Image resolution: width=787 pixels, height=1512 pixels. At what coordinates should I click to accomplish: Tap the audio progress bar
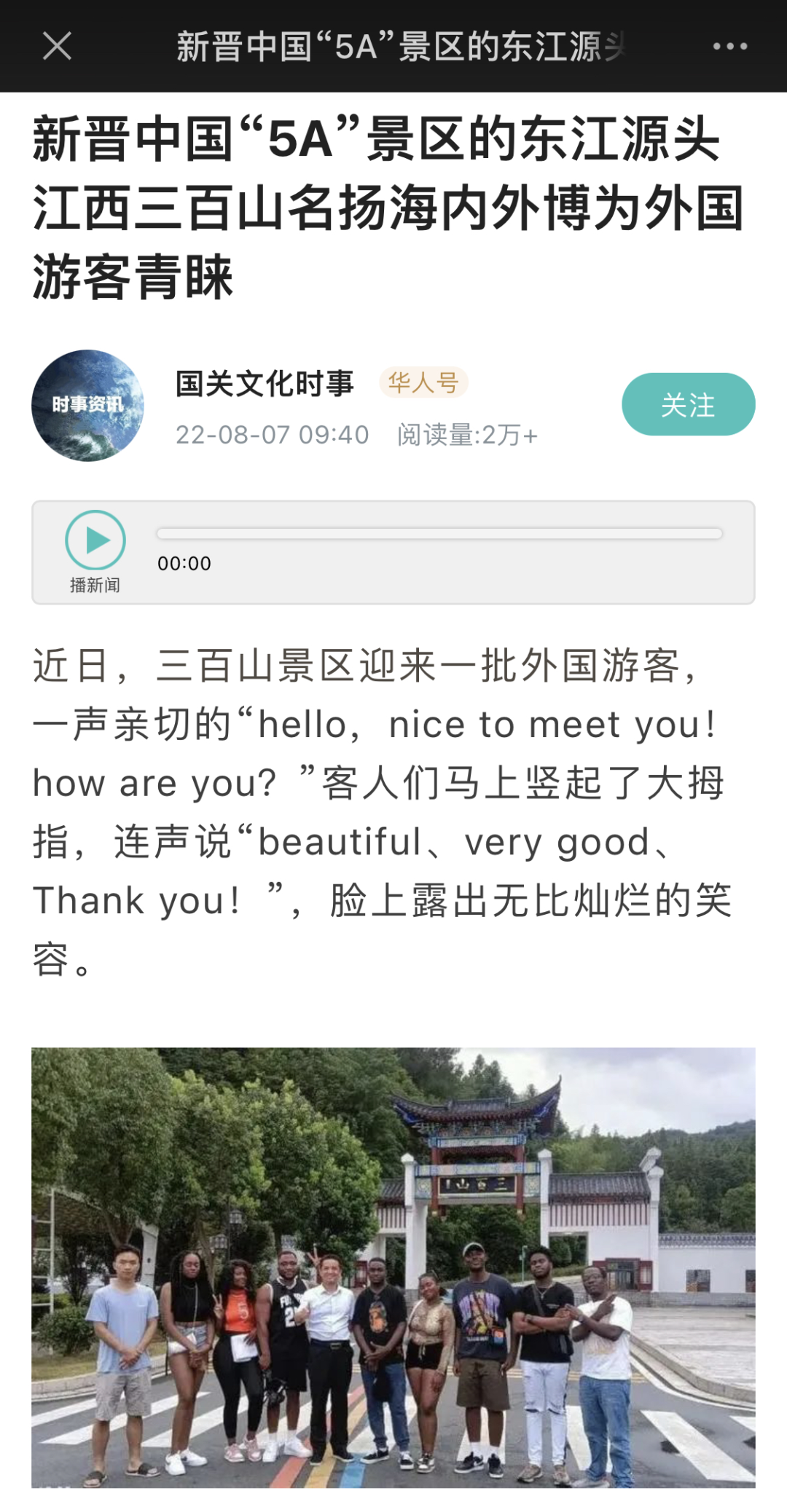pos(439,534)
